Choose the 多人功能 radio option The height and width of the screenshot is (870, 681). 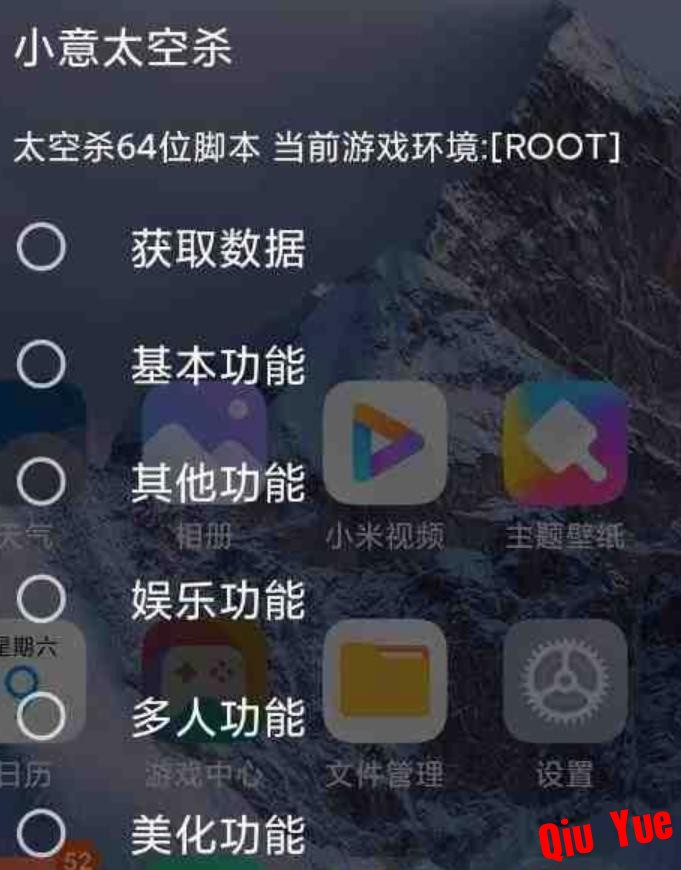coord(42,717)
